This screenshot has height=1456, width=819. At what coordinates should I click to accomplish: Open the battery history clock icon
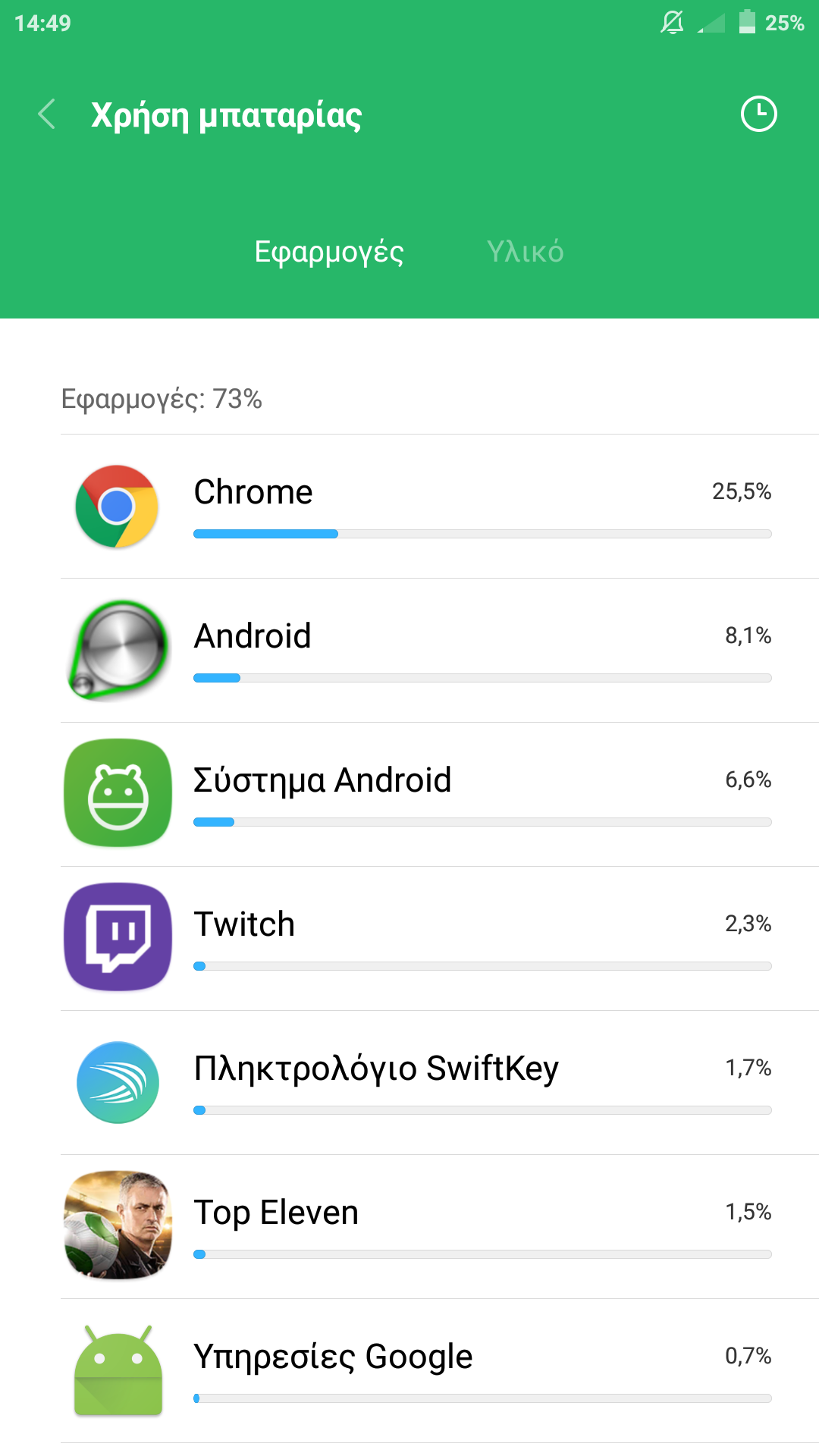click(x=758, y=115)
